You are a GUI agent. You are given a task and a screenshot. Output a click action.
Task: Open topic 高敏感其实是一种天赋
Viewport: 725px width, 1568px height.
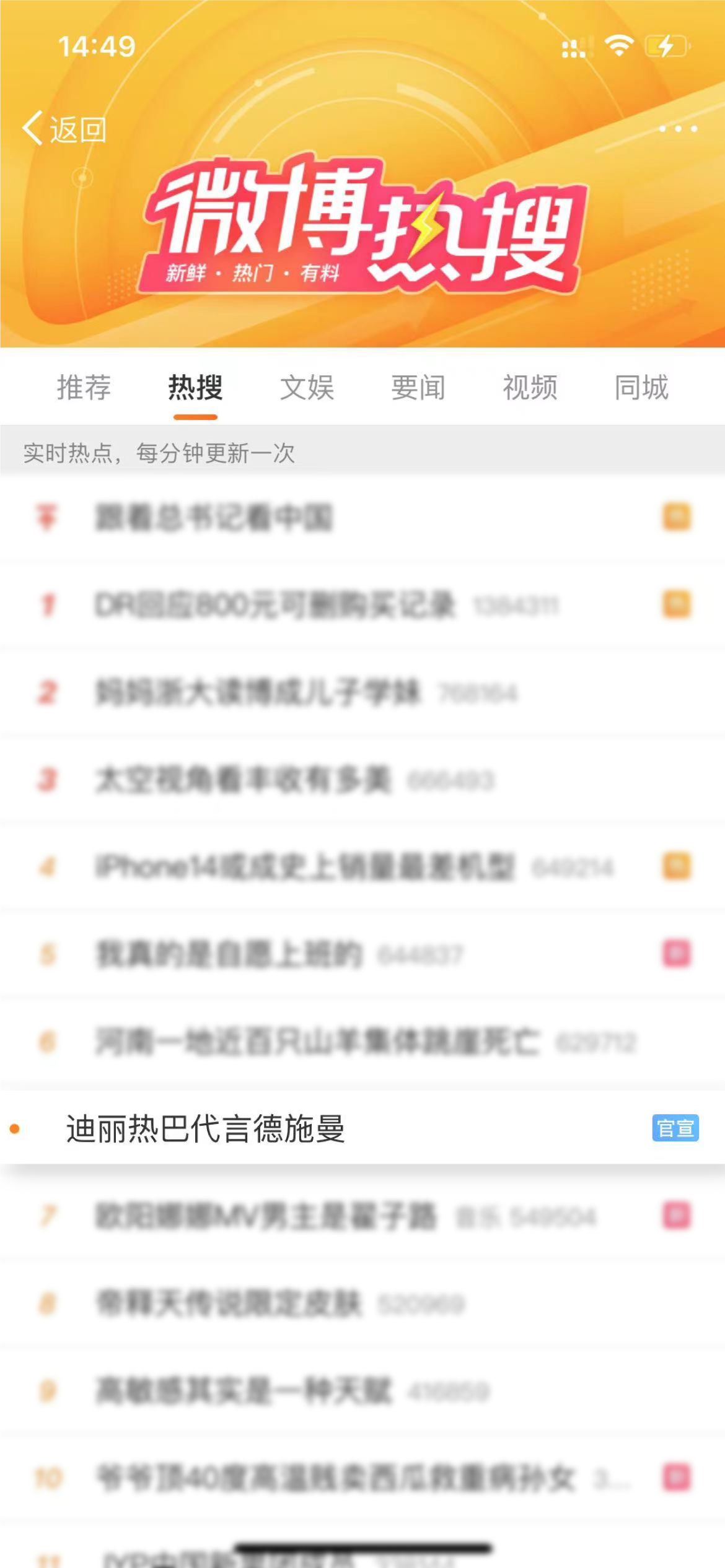(x=244, y=1391)
